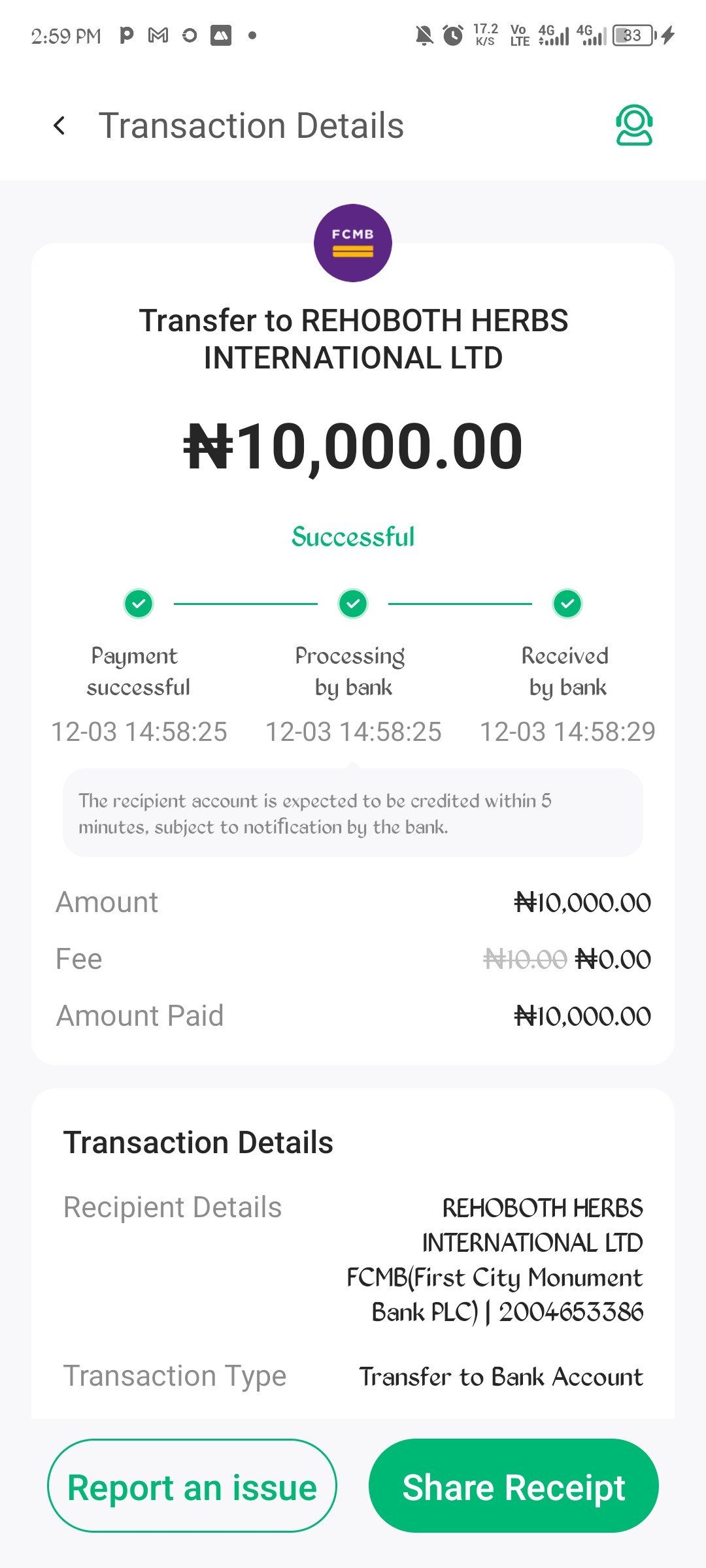Go back using the top-left arrow
706x1568 pixels.
tap(59, 125)
